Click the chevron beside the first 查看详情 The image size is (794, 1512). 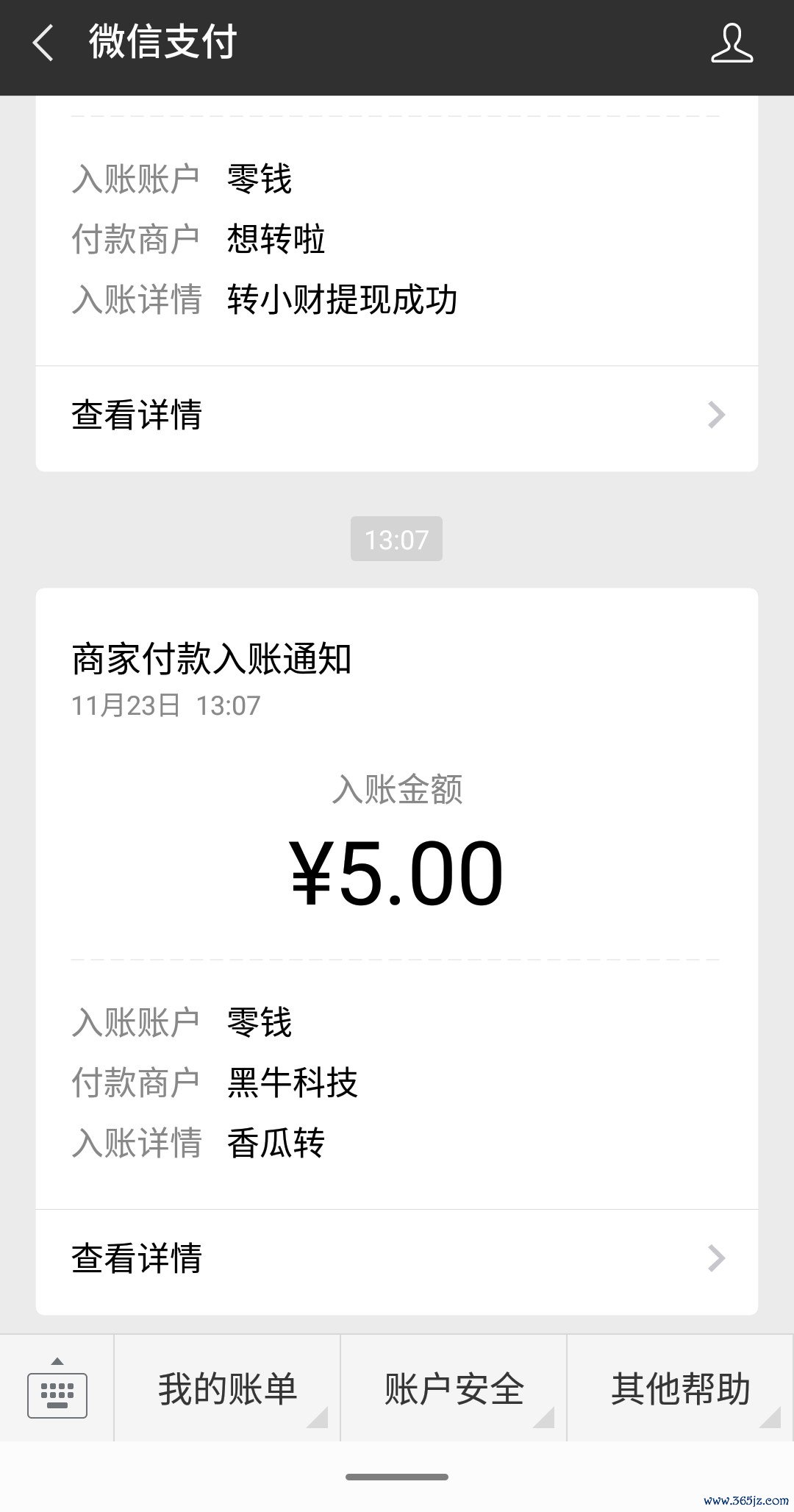pyautogui.click(x=715, y=416)
